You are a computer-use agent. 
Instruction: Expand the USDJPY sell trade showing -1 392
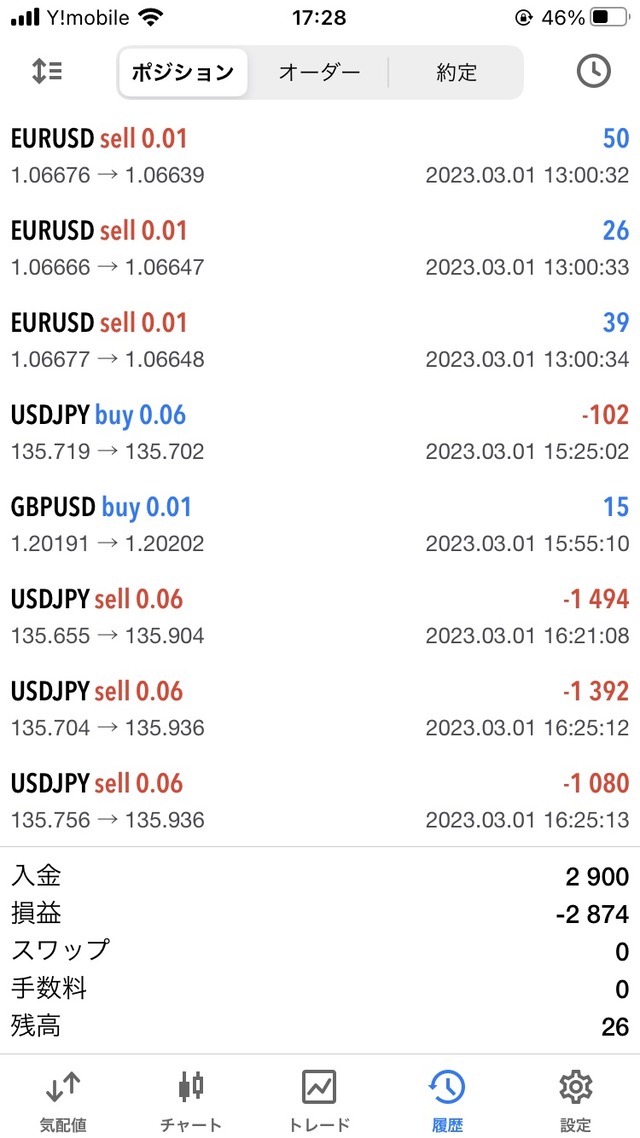(x=320, y=709)
